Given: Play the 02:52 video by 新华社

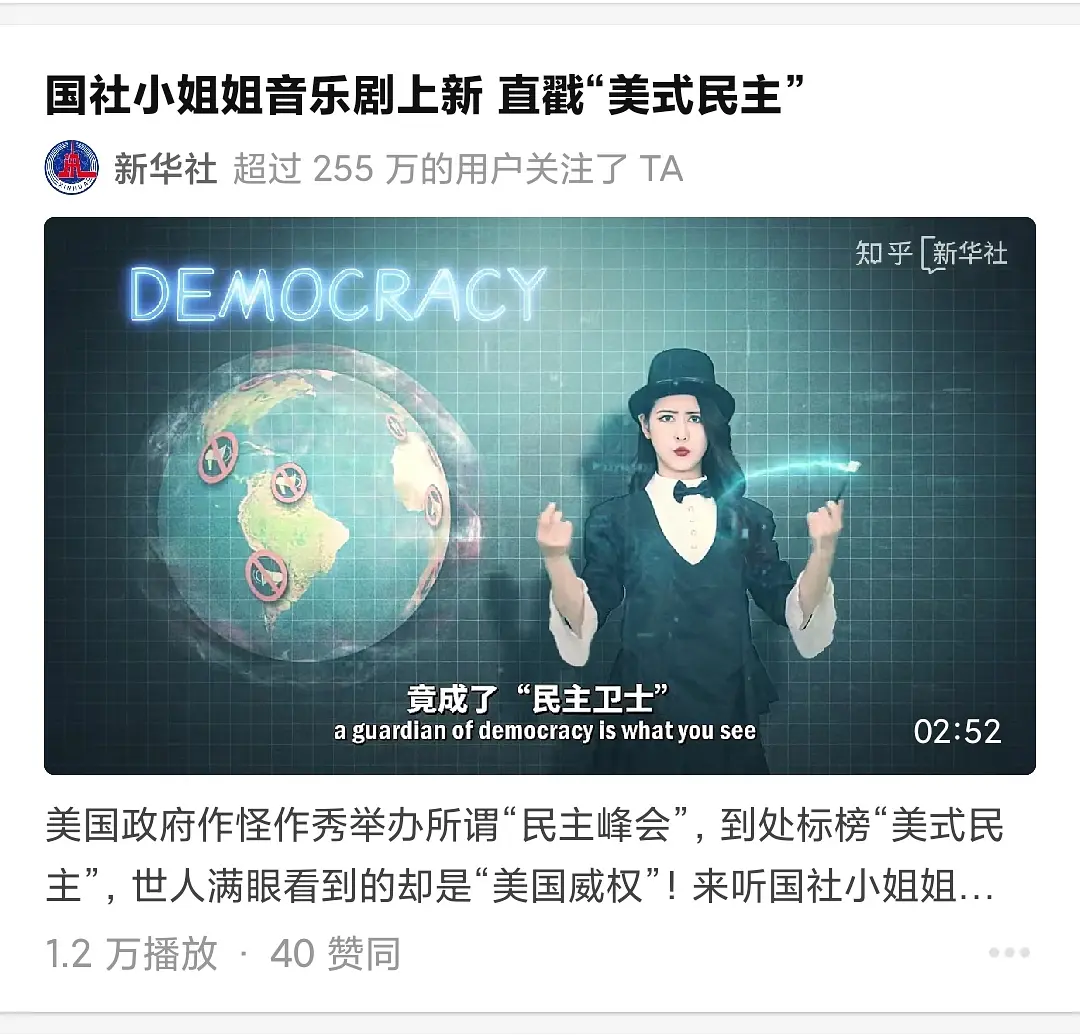Looking at the screenshot, I should (539, 495).
